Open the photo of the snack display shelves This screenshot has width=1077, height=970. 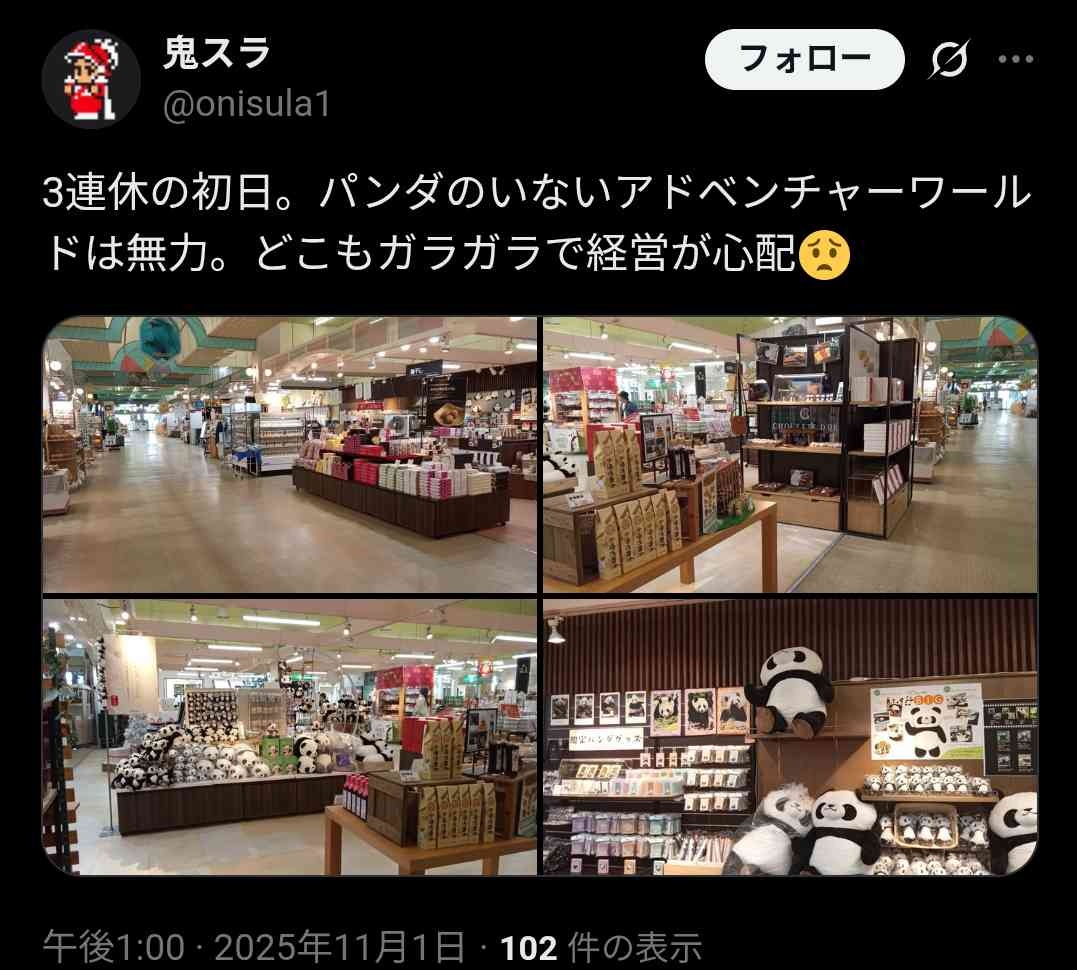[790, 455]
